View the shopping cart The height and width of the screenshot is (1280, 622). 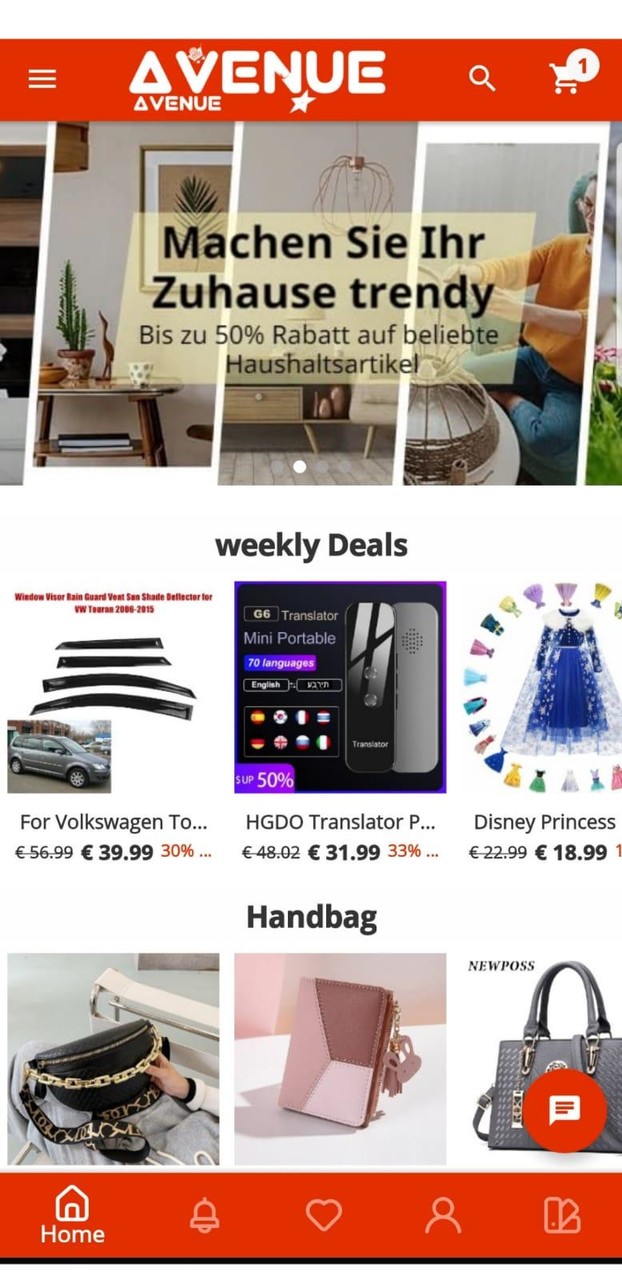click(x=567, y=78)
